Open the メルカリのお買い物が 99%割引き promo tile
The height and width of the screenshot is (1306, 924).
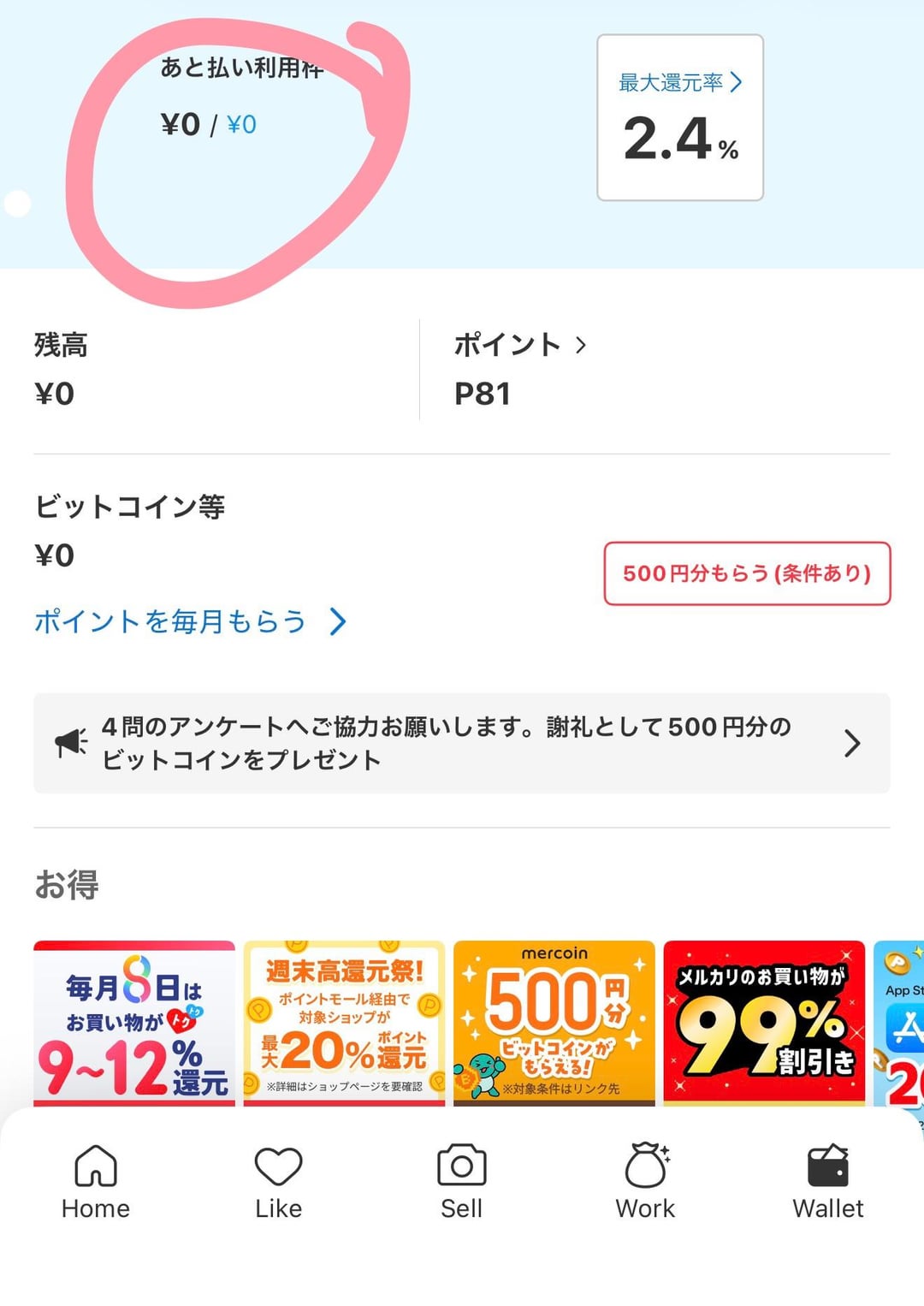click(x=764, y=1024)
